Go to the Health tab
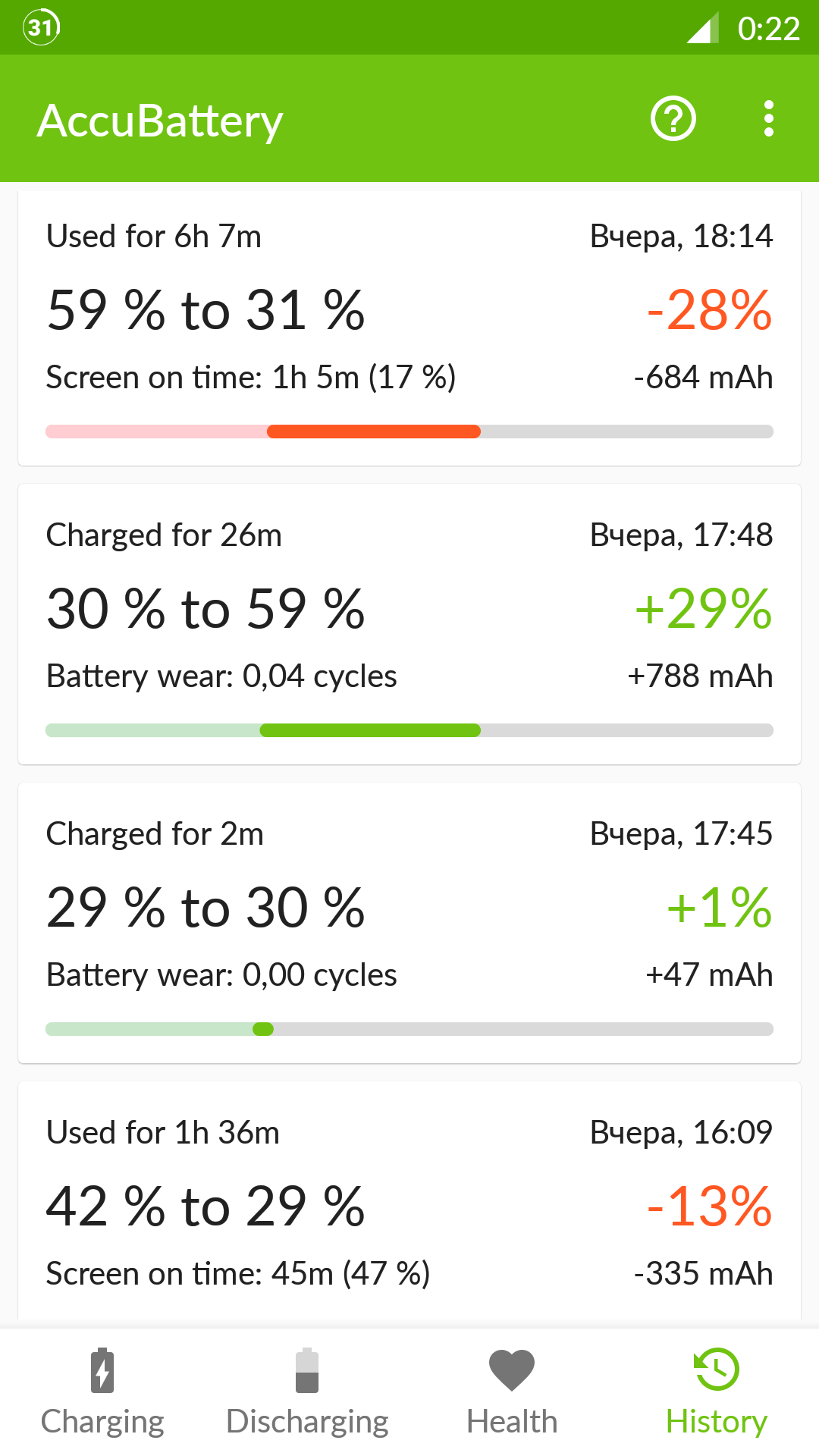This screenshot has width=819, height=1456. tap(512, 1392)
